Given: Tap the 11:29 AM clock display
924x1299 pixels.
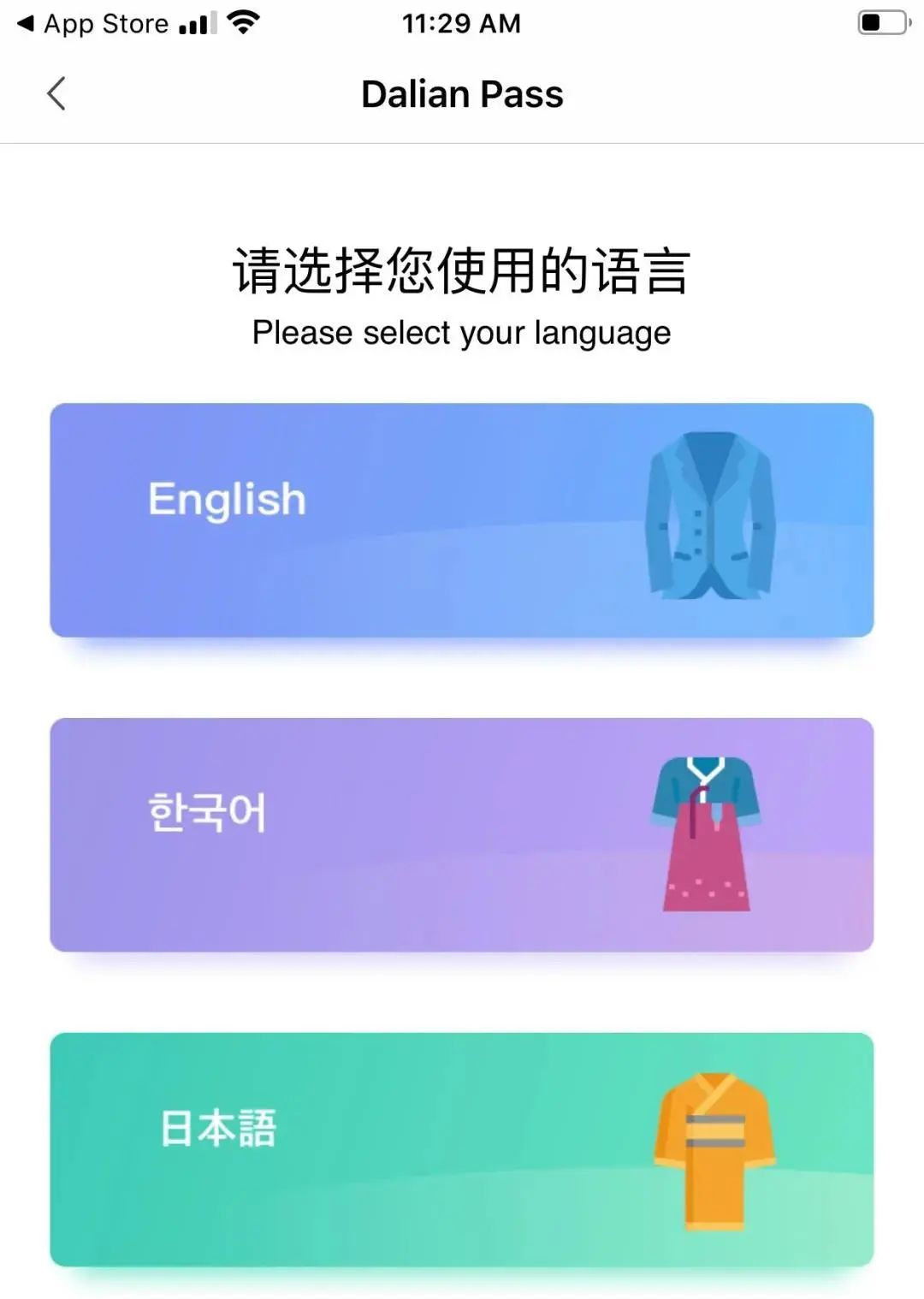Looking at the screenshot, I should 462,23.
